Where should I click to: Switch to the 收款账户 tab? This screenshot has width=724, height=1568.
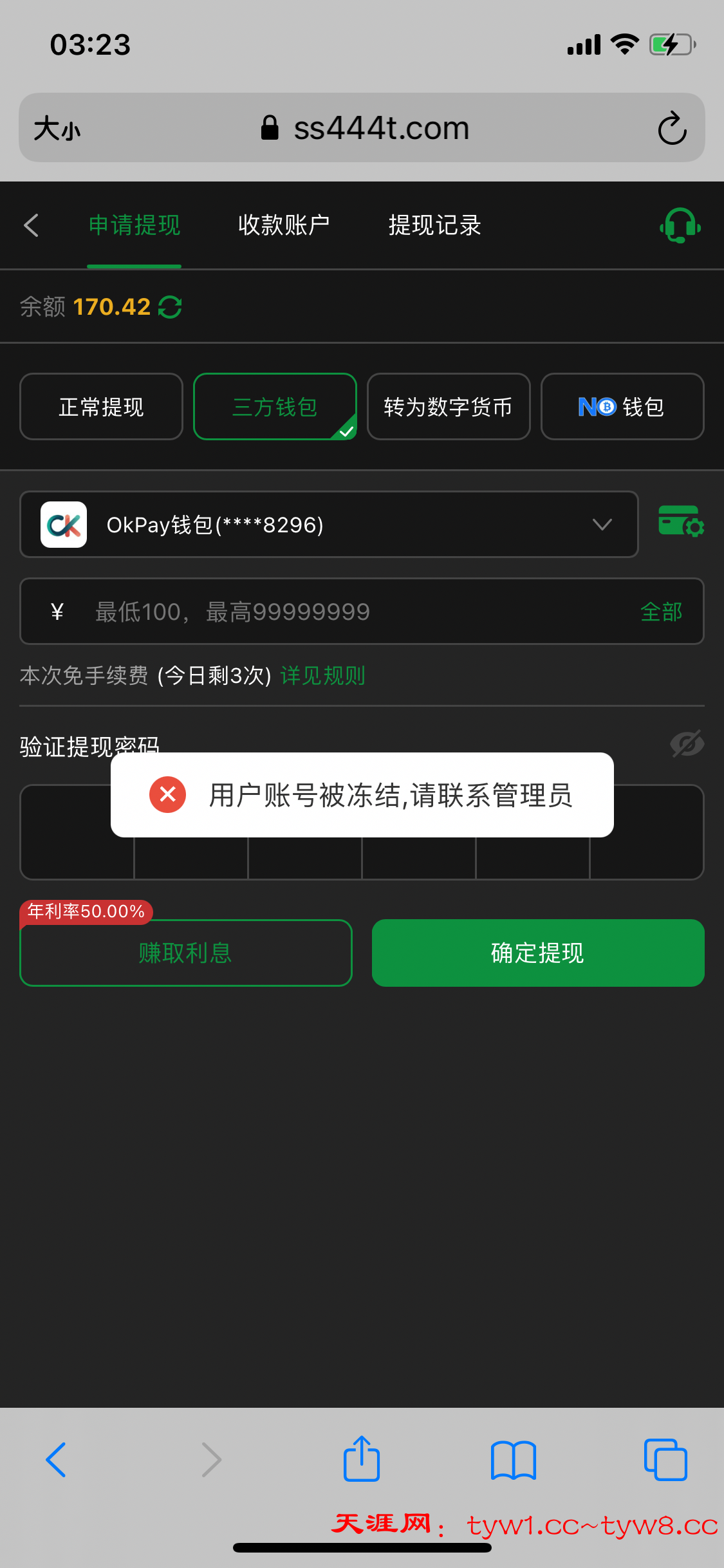pos(283,225)
